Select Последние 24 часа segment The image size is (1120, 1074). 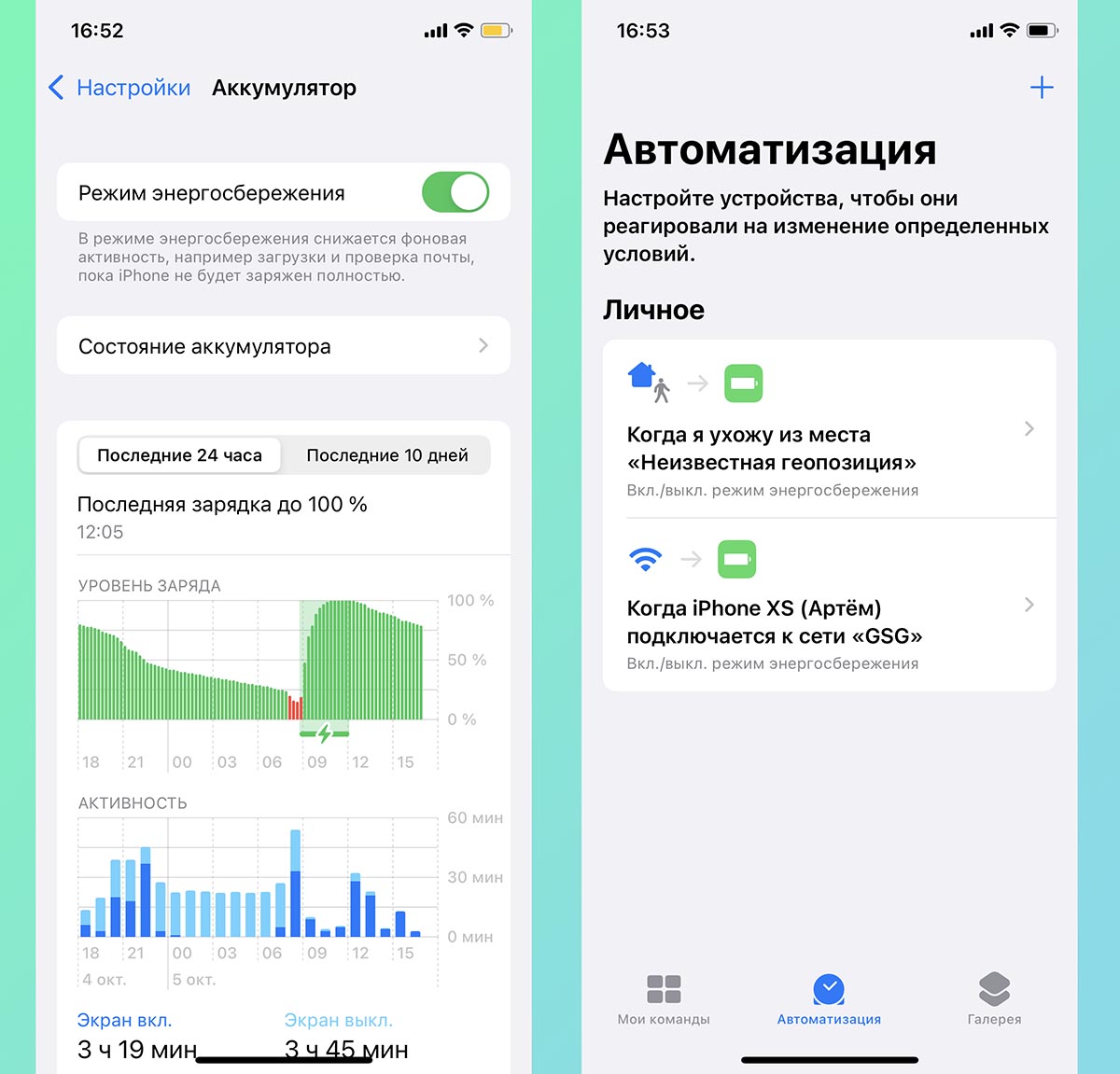tap(180, 455)
